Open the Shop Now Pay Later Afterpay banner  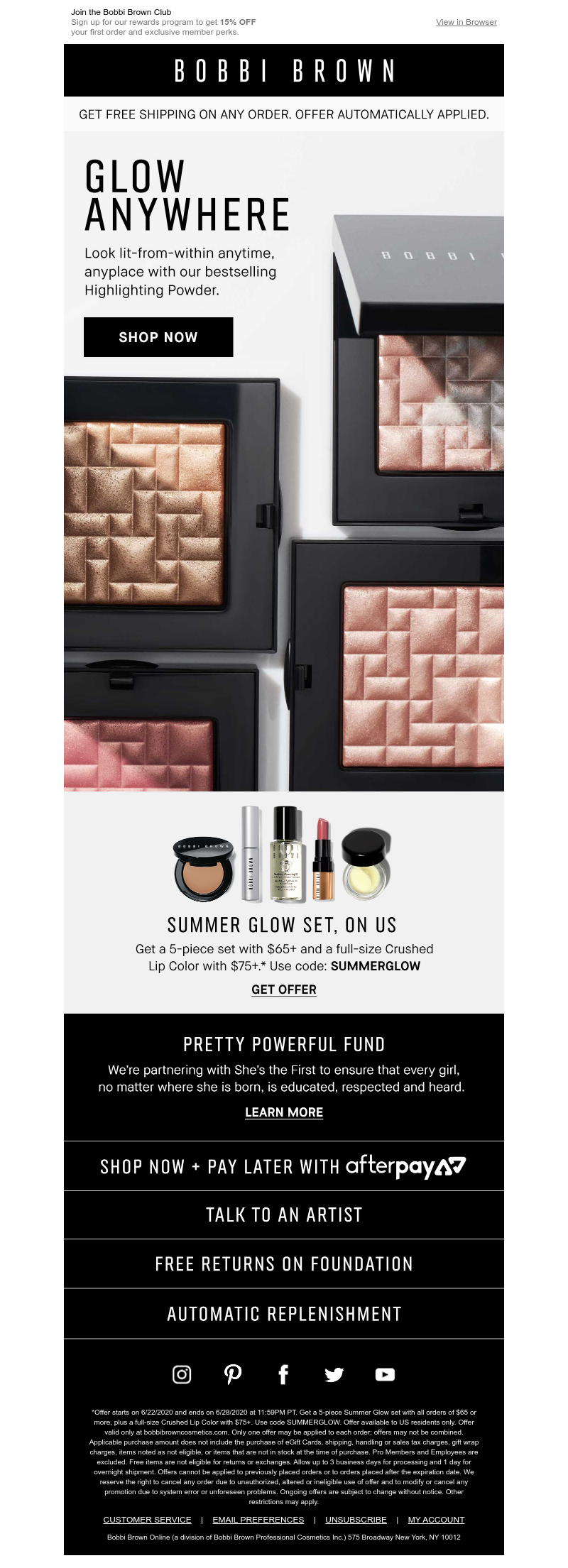[x=283, y=1167]
